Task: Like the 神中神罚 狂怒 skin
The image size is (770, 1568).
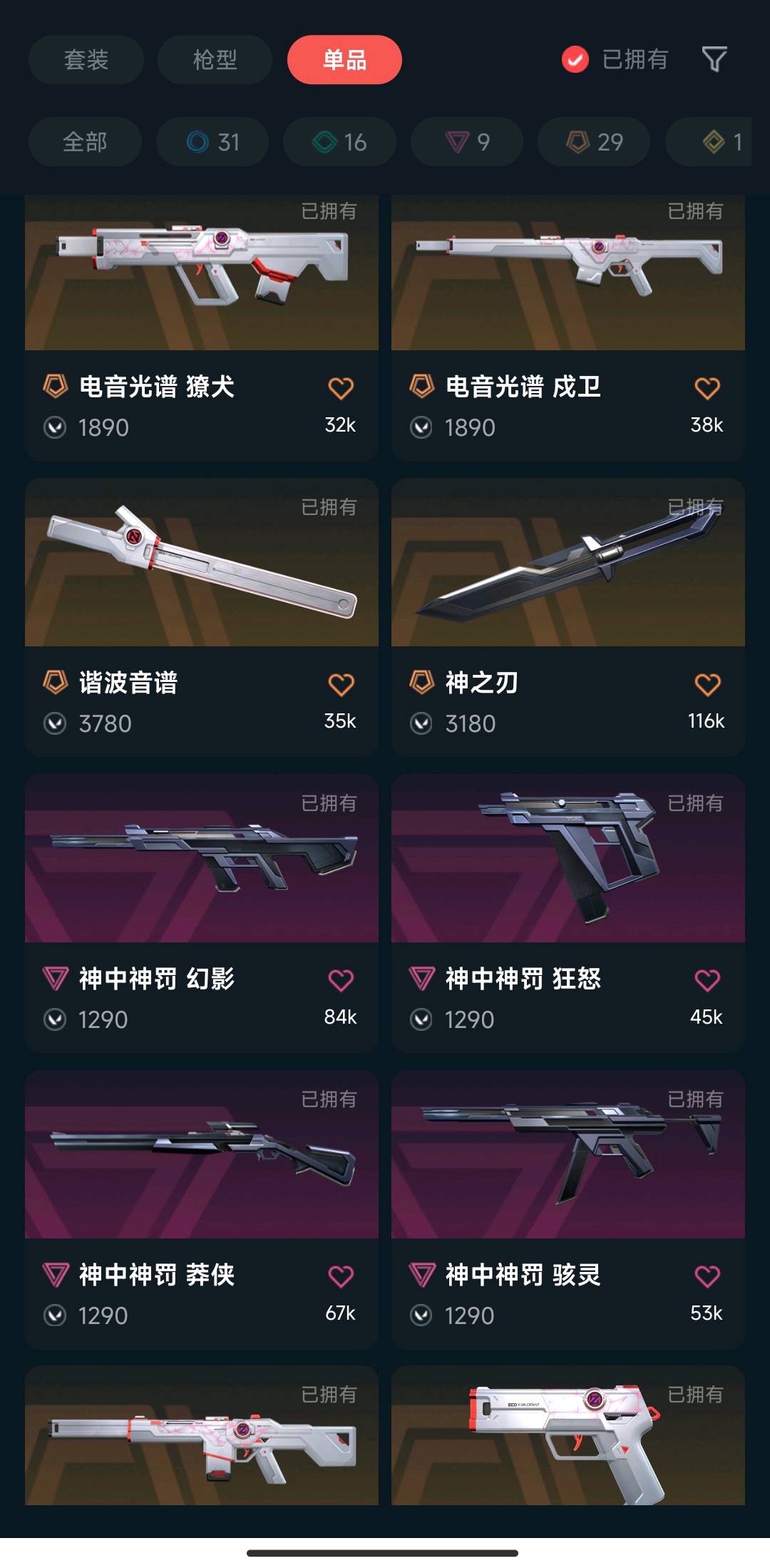Action: (707, 980)
